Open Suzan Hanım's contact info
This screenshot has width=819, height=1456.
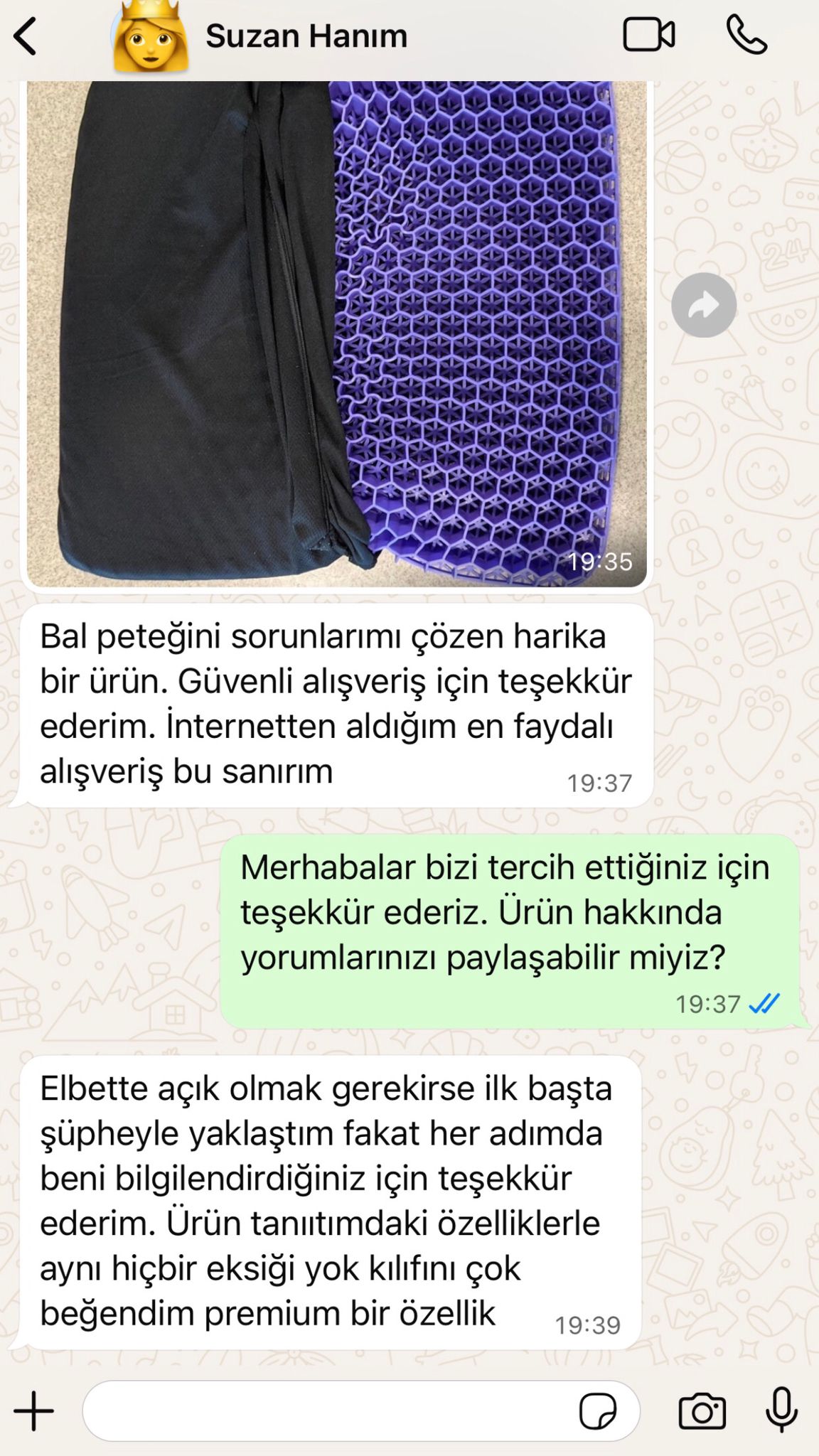pos(306,36)
